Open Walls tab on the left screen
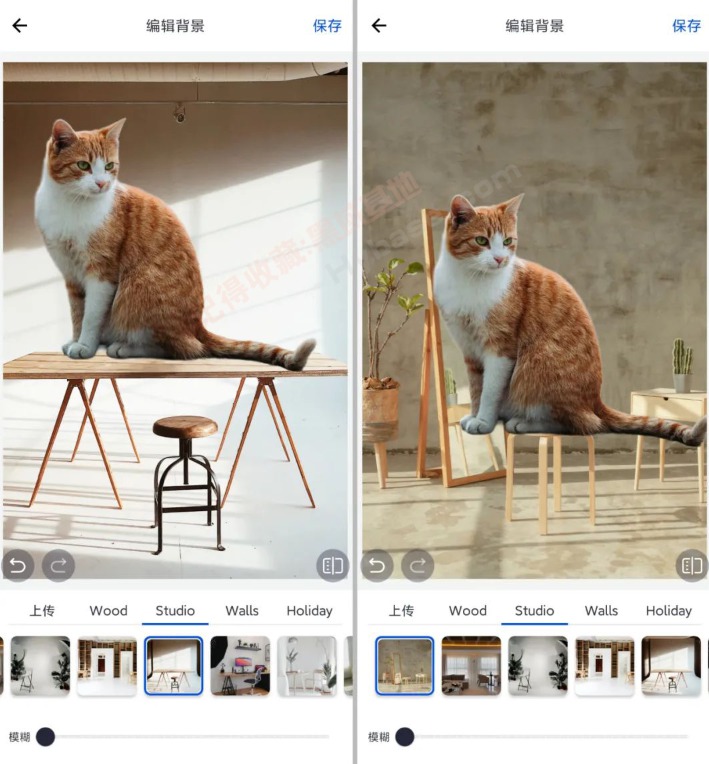The width and height of the screenshot is (709, 764). 242,610
